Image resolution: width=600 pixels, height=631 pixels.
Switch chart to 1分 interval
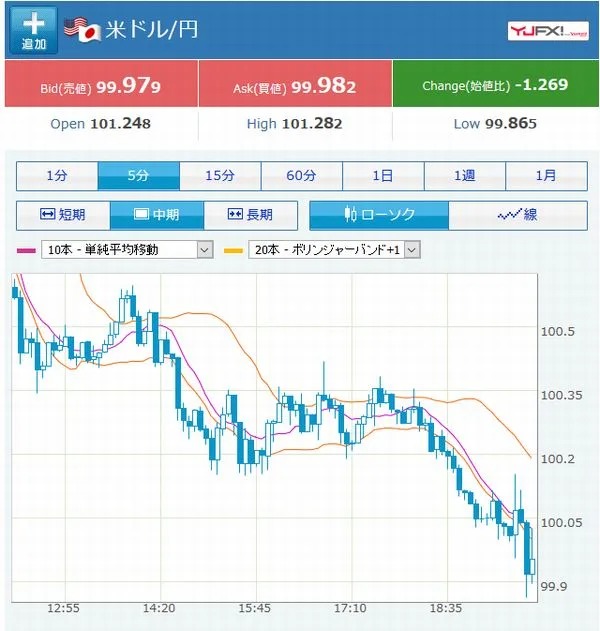click(57, 176)
